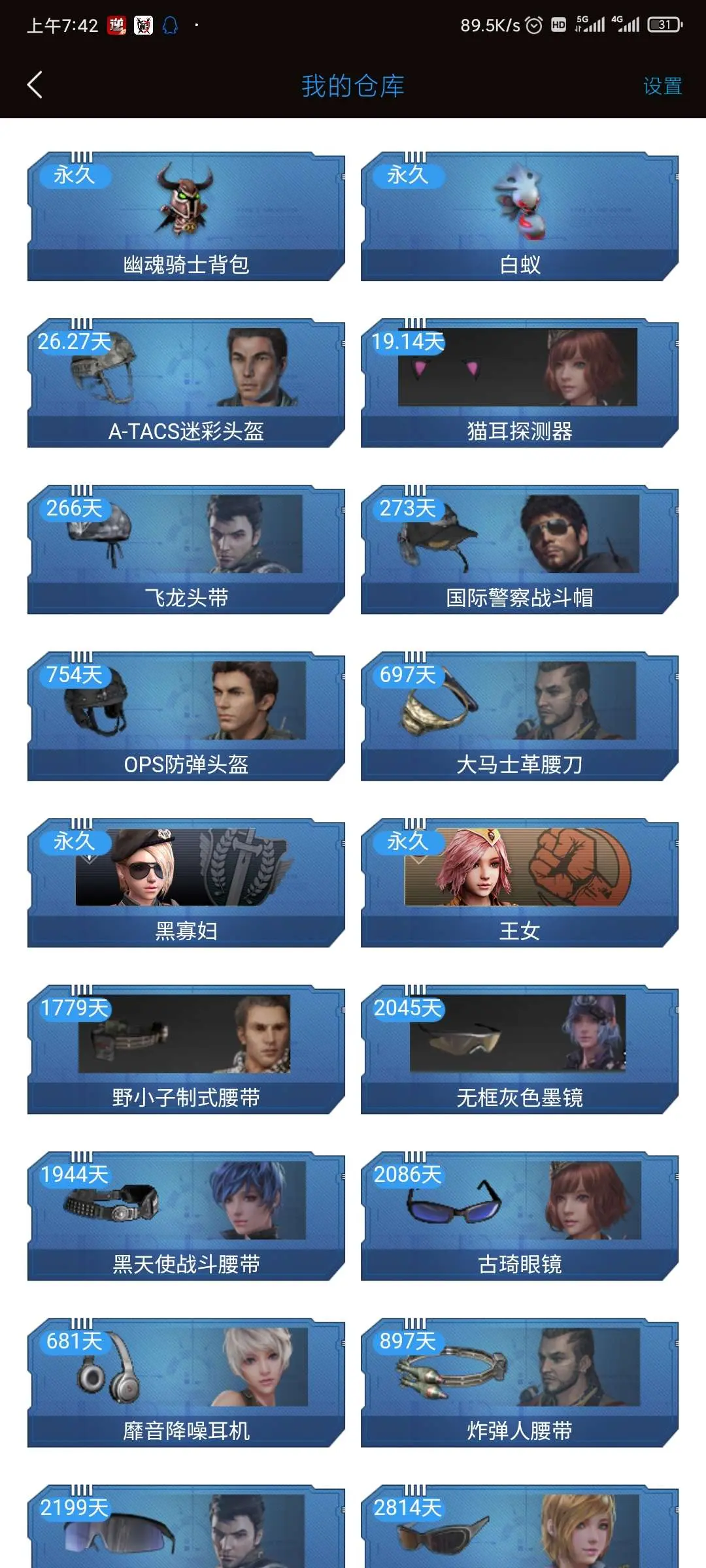
Task: Open the 幽魂骑士背包 item card
Action: click(186, 216)
